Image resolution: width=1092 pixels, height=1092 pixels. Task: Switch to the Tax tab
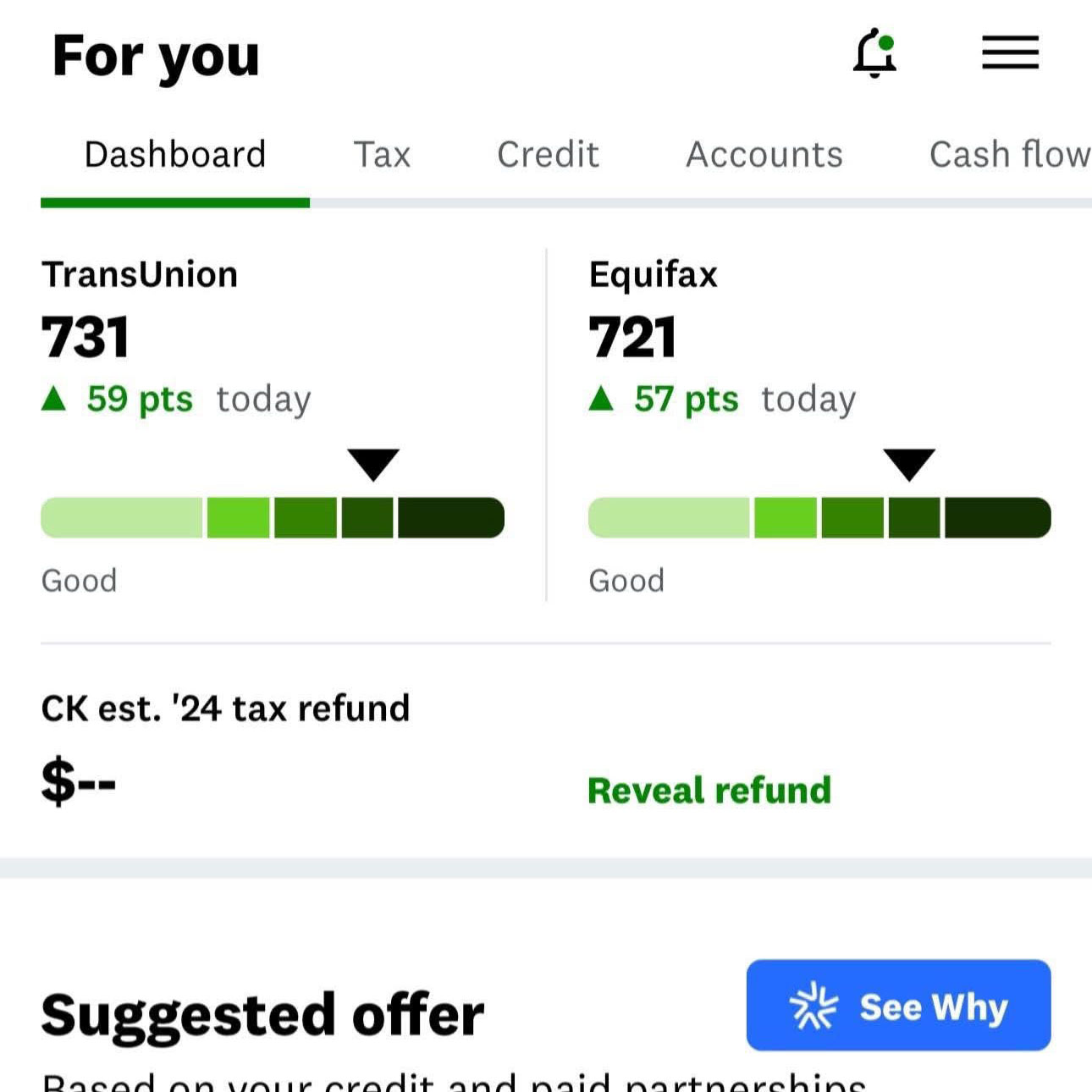pos(382,155)
